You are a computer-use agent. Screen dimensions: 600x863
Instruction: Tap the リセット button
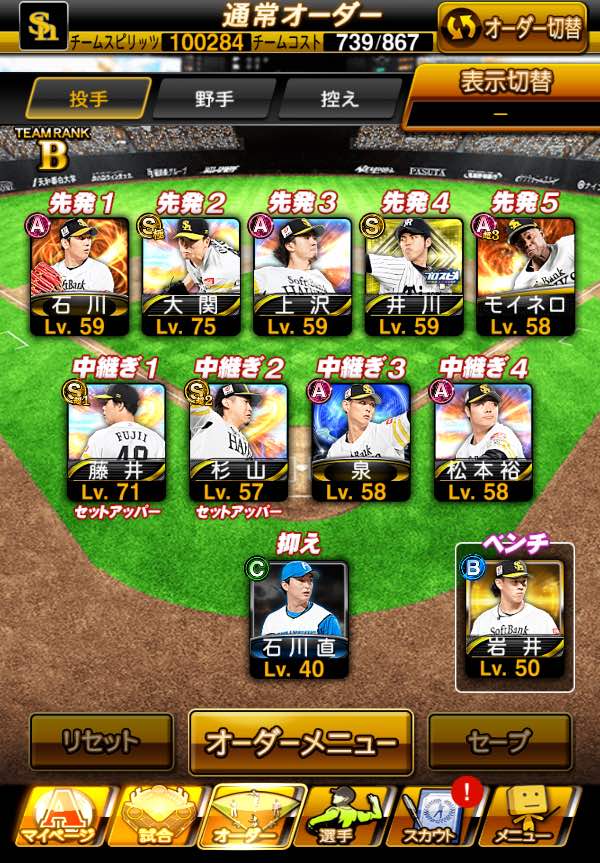point(101,741)
